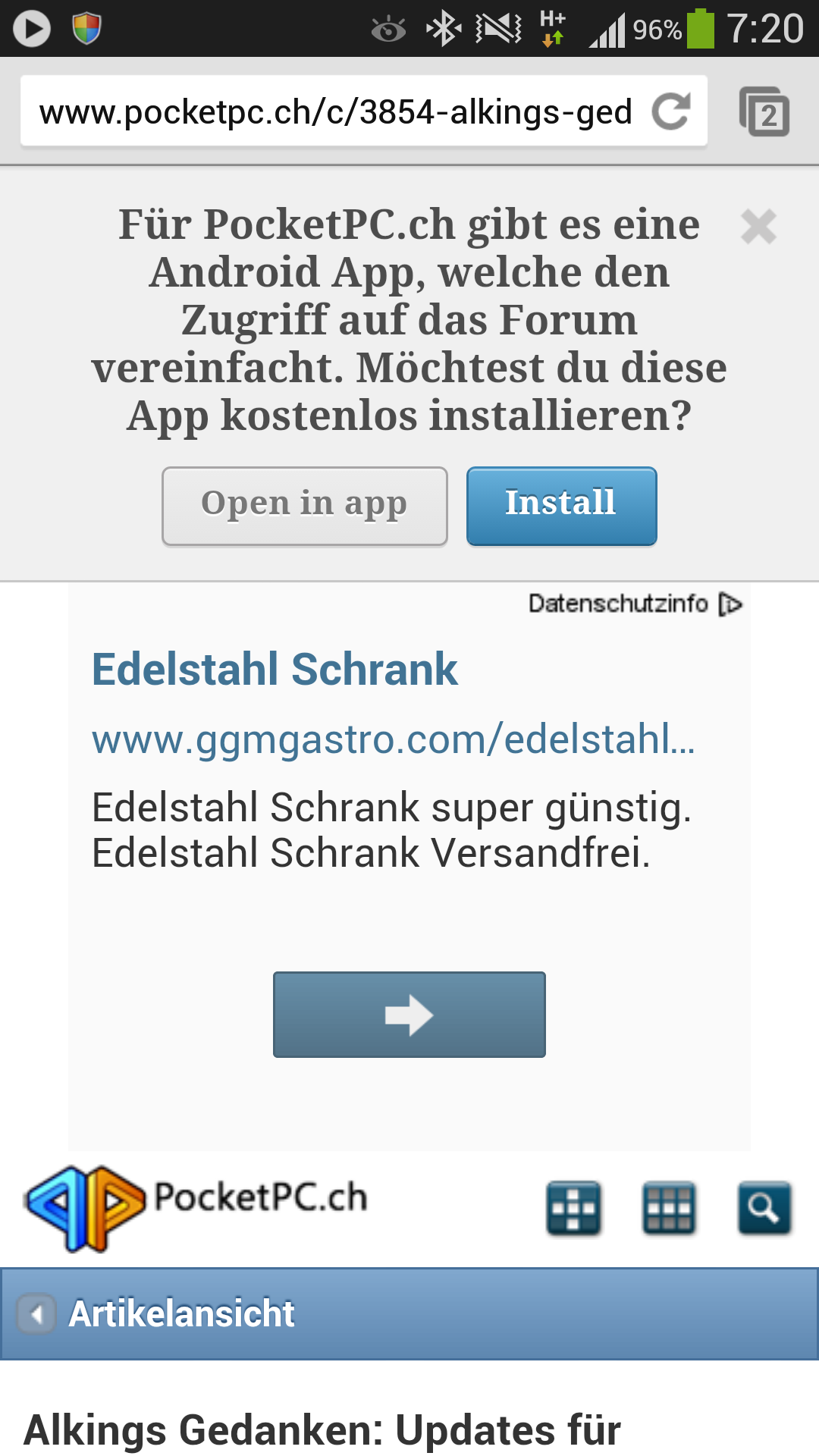This screenshot has width=819, height=1456.
Task: Install the PocketPC.ch Android app
Action: (x=561, y=506)
